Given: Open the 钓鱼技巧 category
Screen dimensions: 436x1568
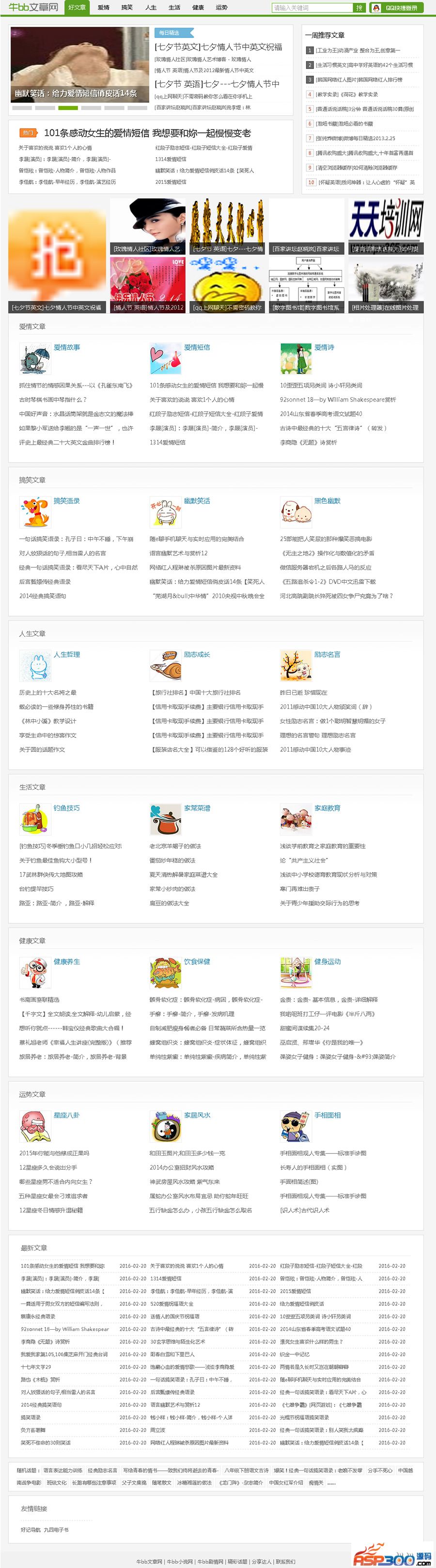Looking at the screenshot, I should tap(66, 808).
